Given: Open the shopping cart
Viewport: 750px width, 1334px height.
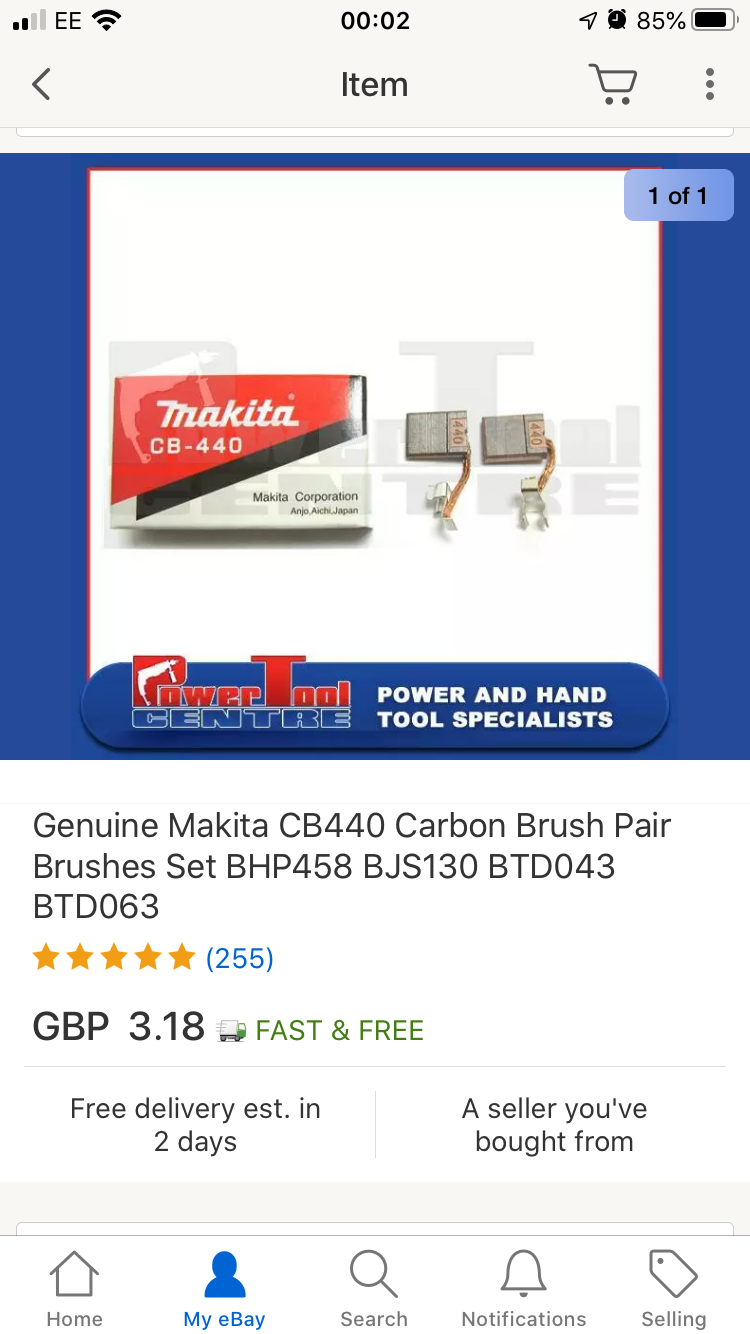Looking at the screenshot, I should pyautogui.click(x=612, y=85).
